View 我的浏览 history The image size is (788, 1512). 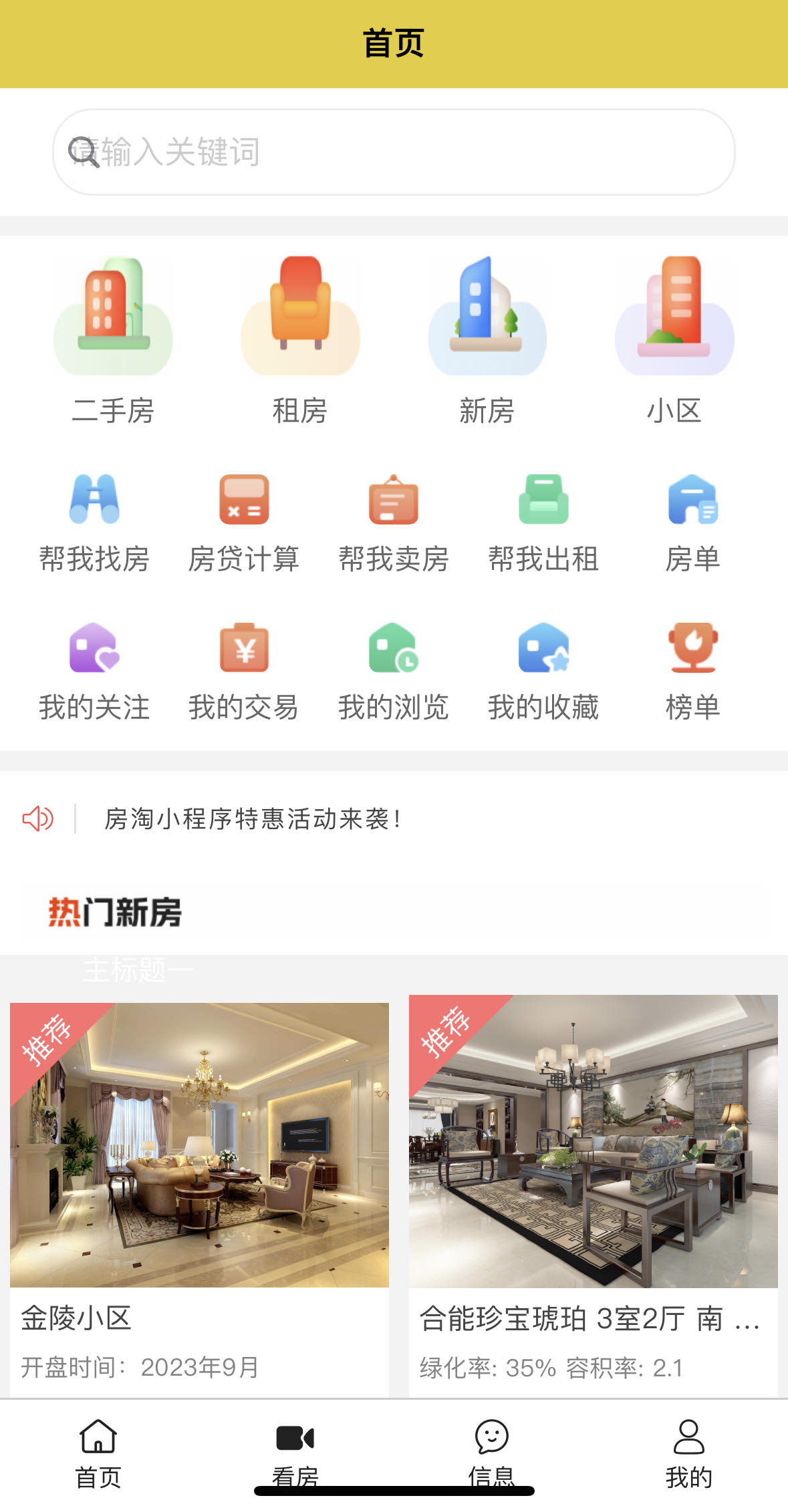click(x=394, y=671)
